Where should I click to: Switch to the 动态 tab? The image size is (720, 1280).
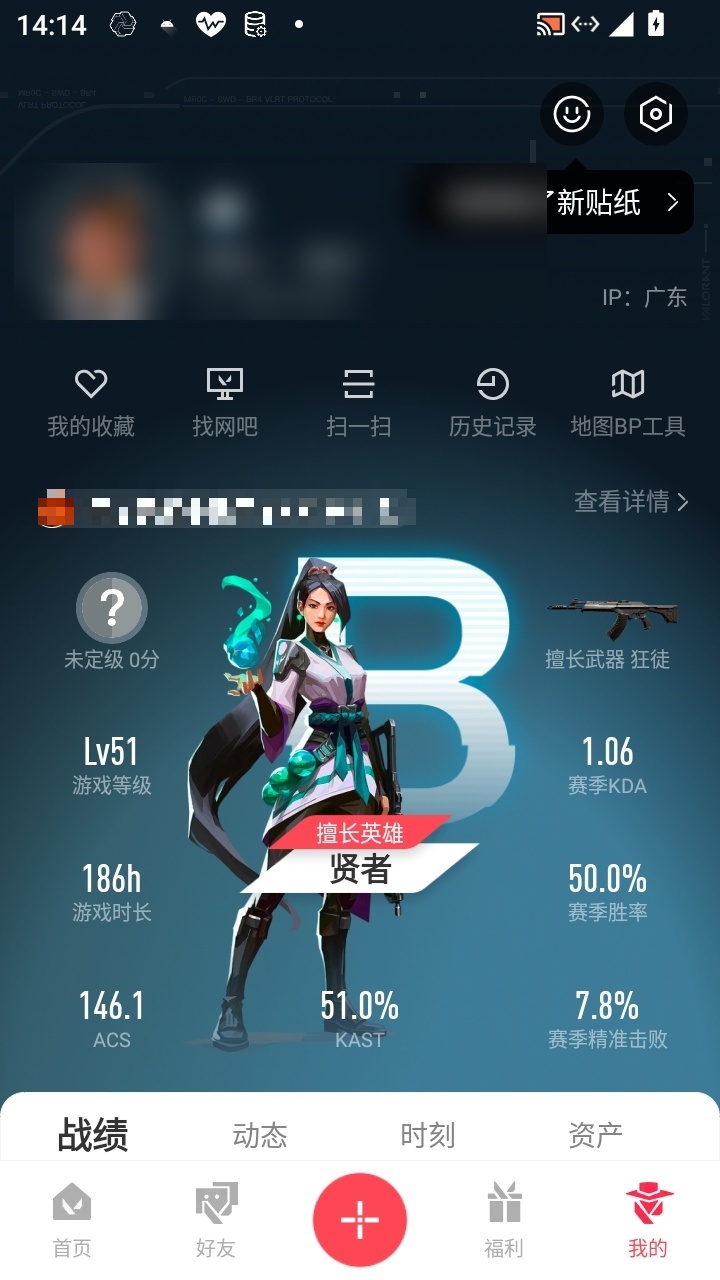[260, 1135]
